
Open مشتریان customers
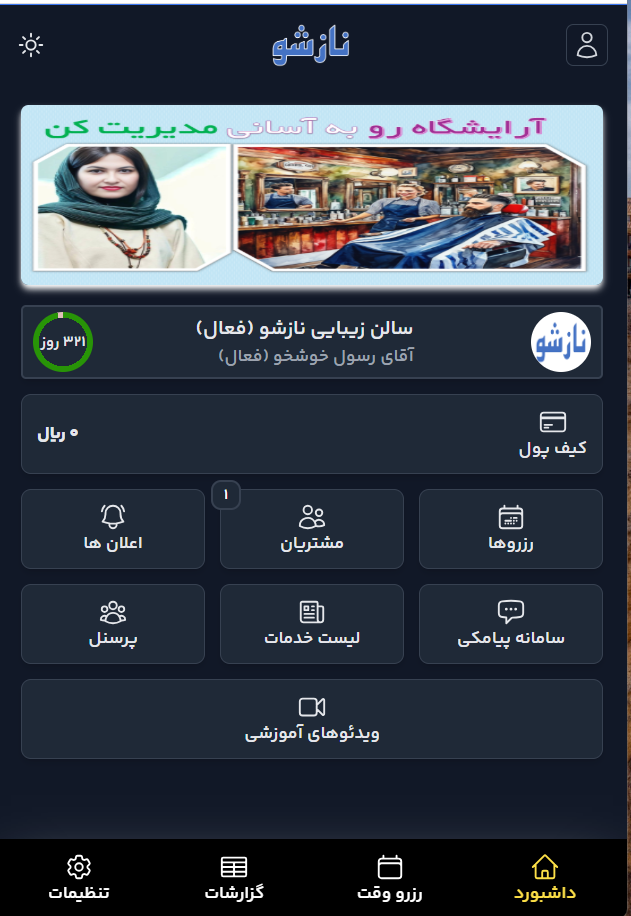pos(312,528)
